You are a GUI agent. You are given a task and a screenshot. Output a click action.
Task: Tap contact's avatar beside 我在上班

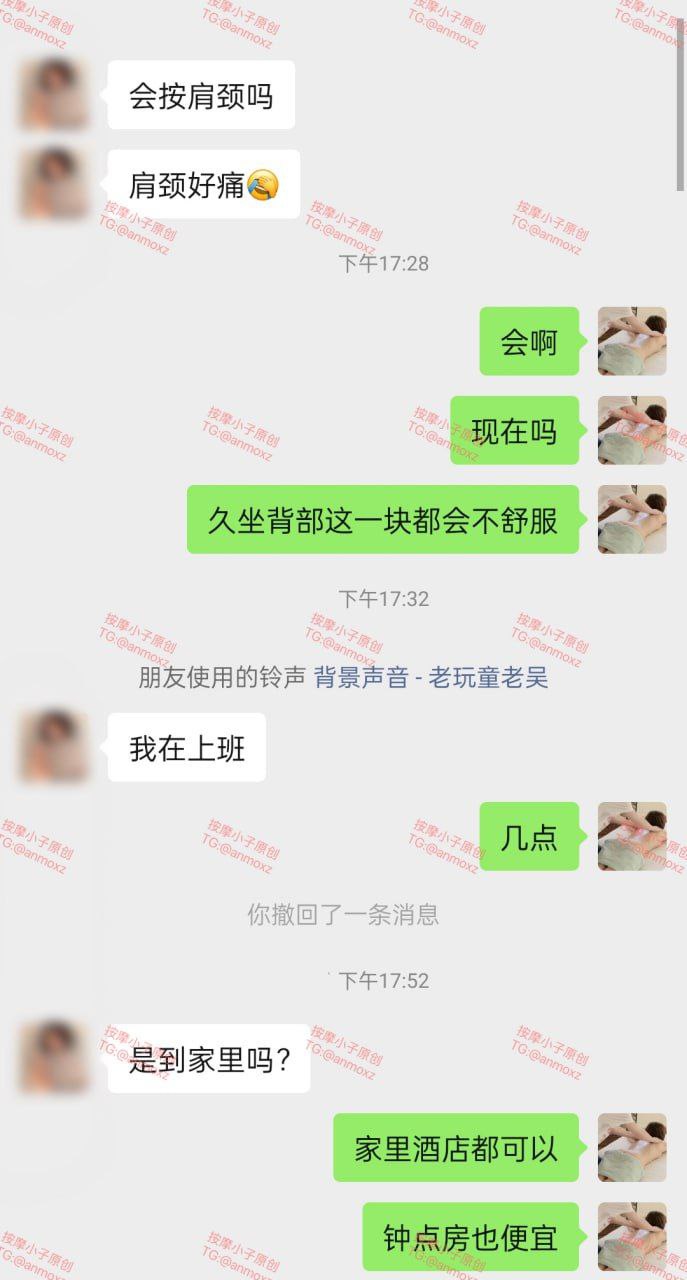point(55,747)
